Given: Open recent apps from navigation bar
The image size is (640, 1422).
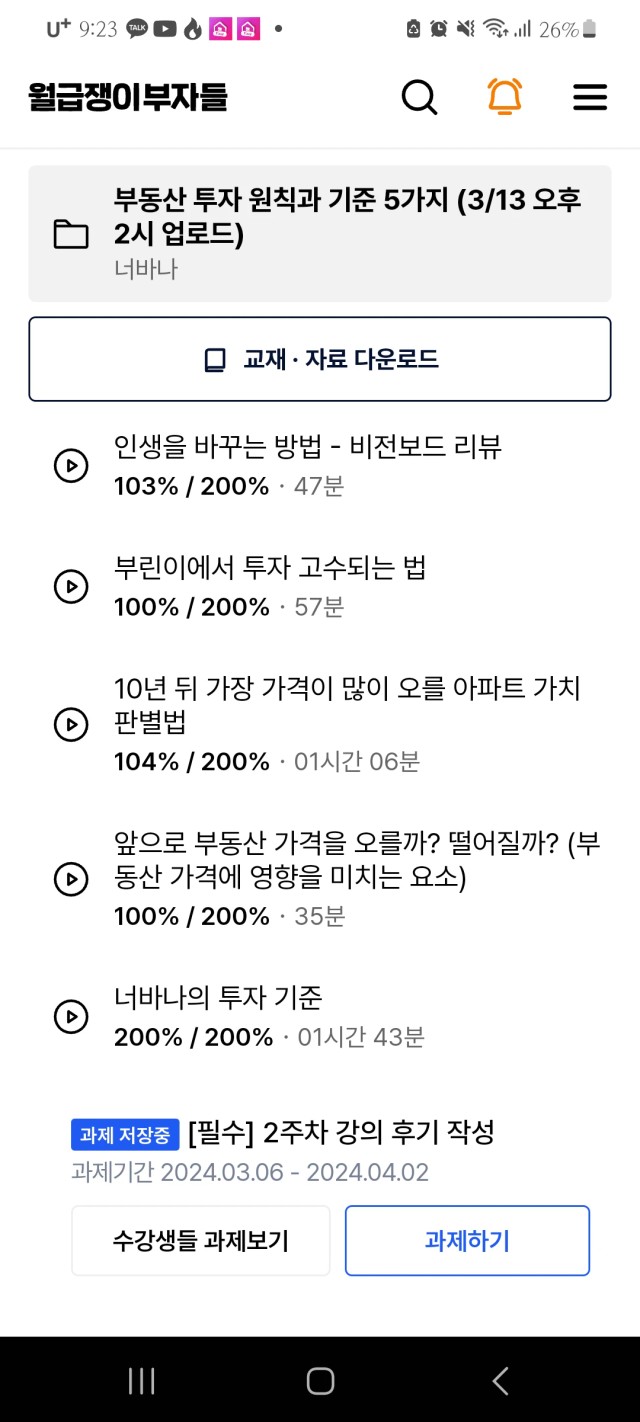Looking at the screenshot, I should pyautogui.click(x=141, y=1381).
